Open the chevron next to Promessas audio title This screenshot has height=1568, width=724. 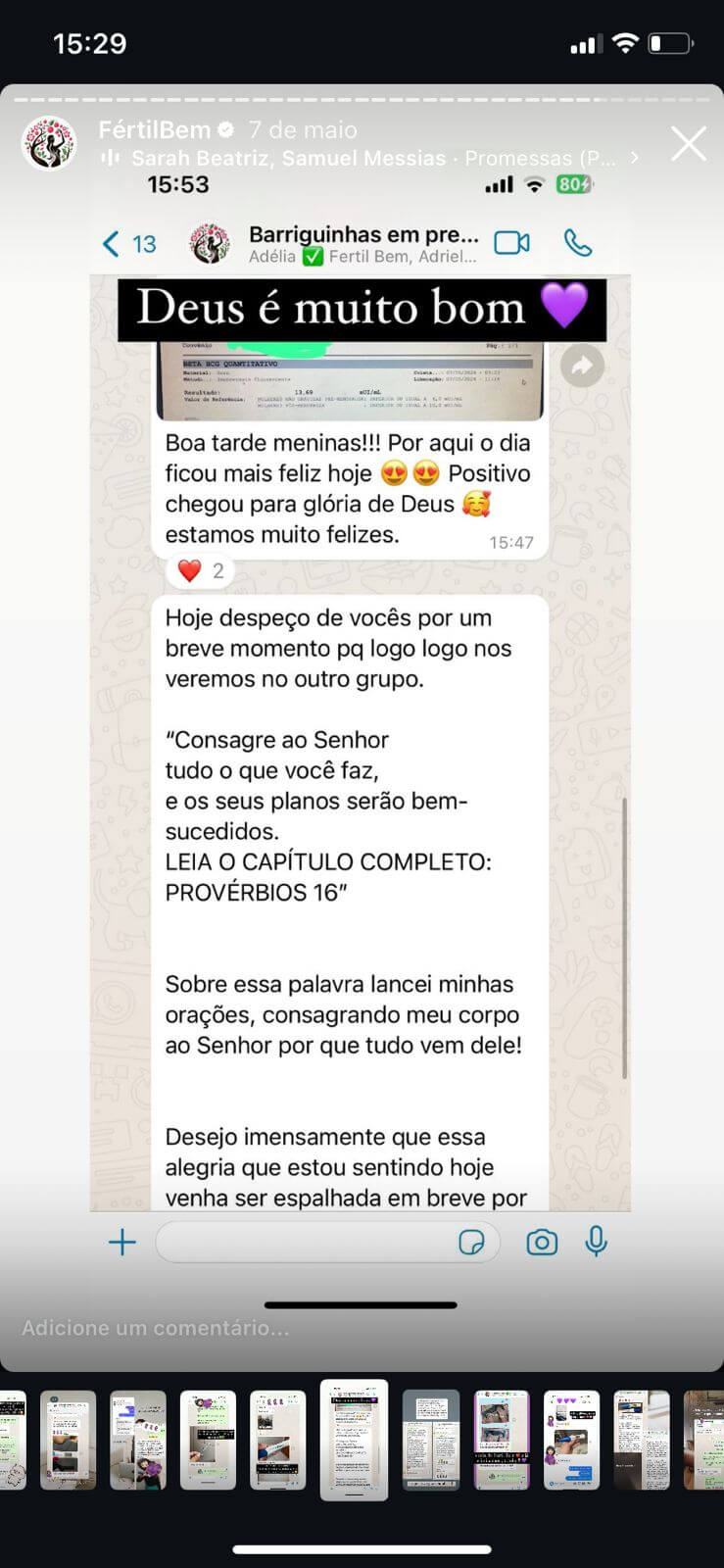(636, 157)
